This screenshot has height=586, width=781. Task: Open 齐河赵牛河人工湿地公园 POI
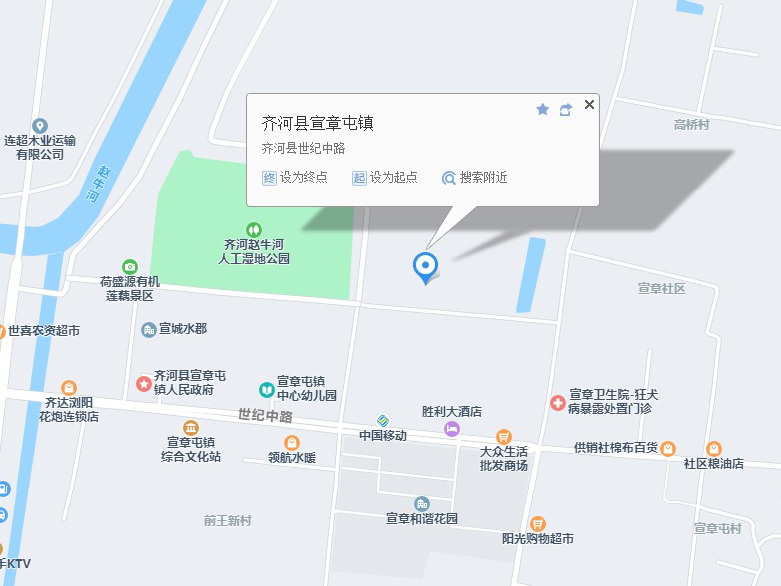point(254,230)
